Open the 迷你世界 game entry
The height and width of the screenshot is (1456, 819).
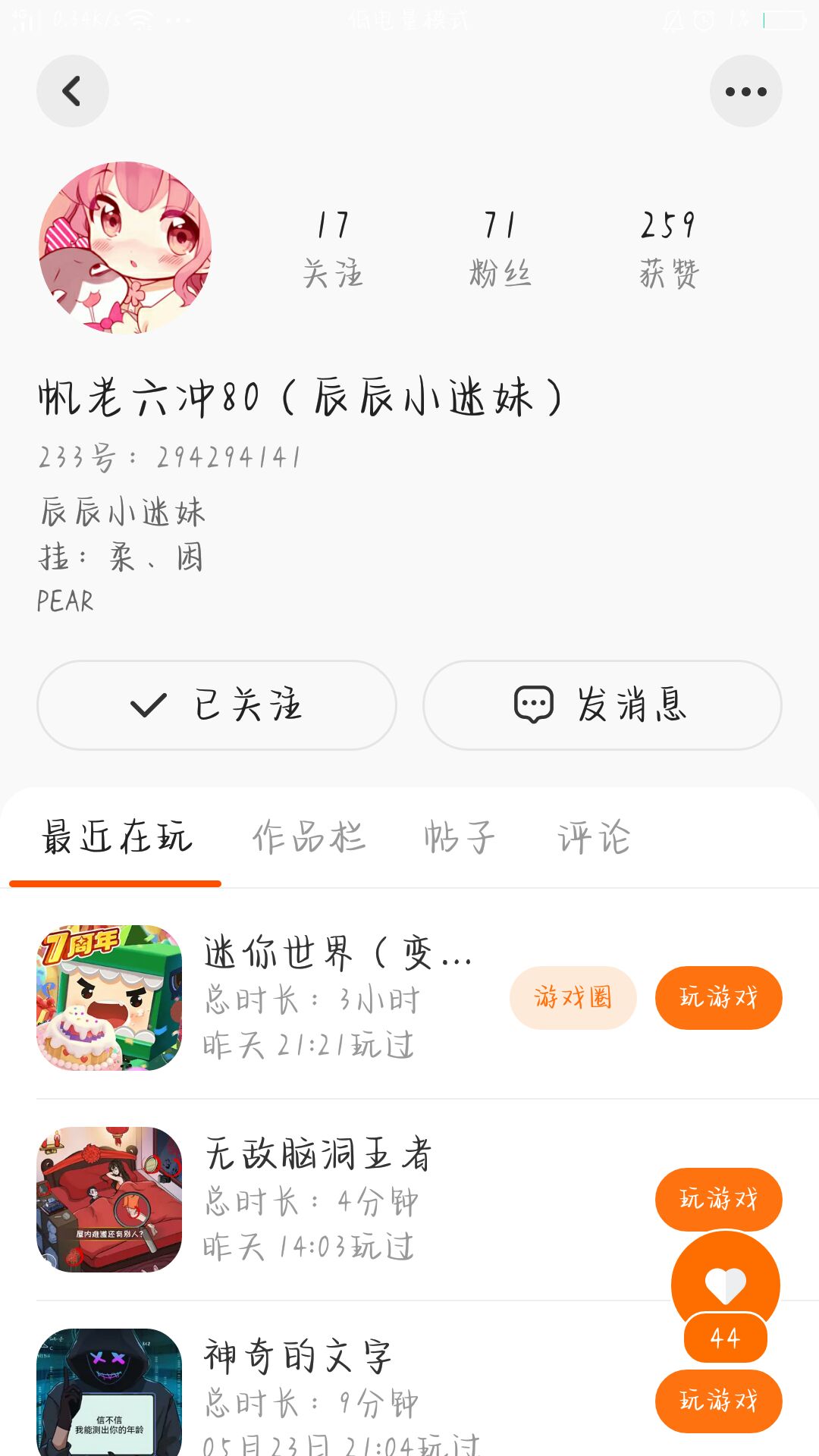[337, 997]
